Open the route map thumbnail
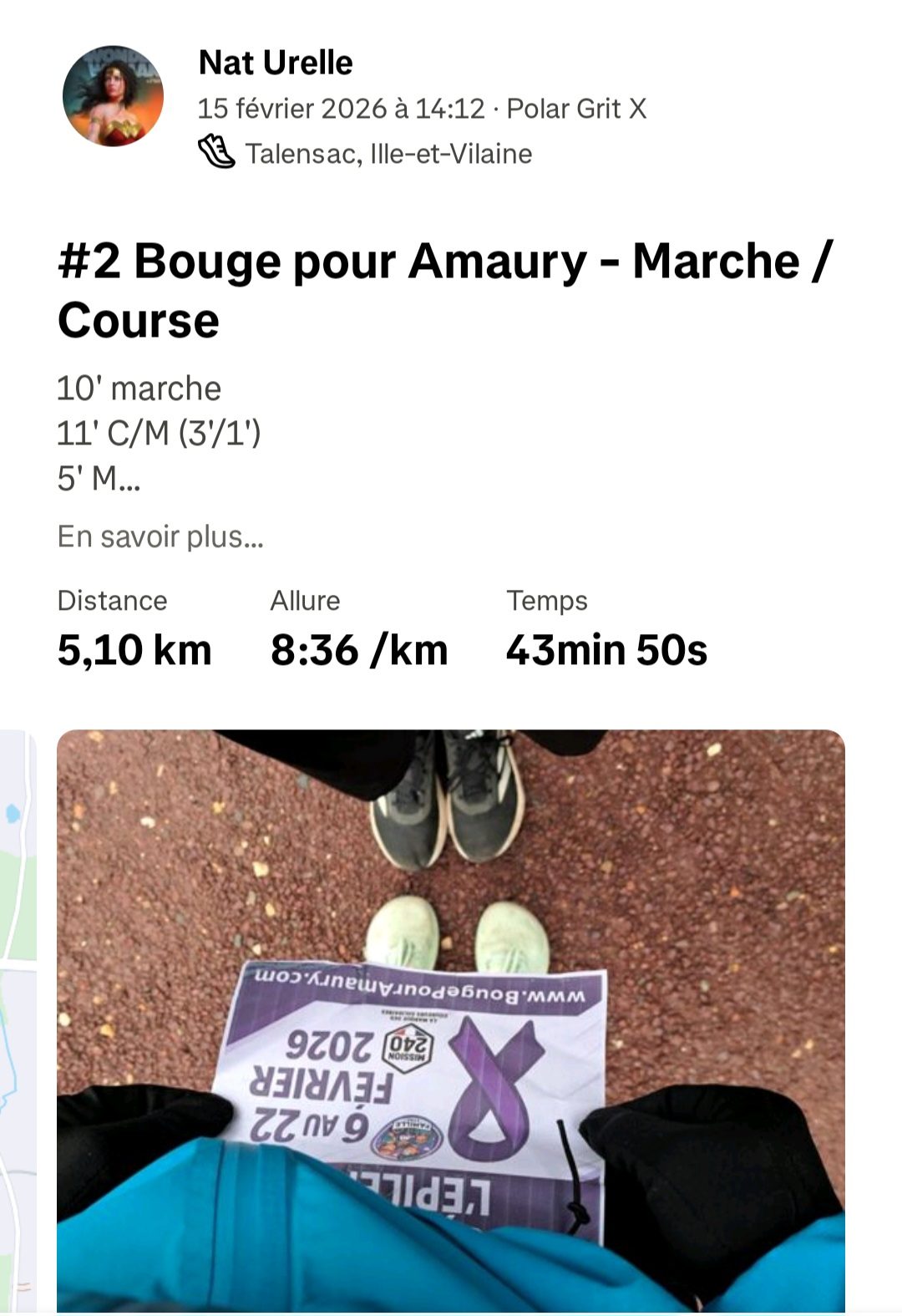Viewport: 902px width, 1316px height. [x=17, y=1019]
